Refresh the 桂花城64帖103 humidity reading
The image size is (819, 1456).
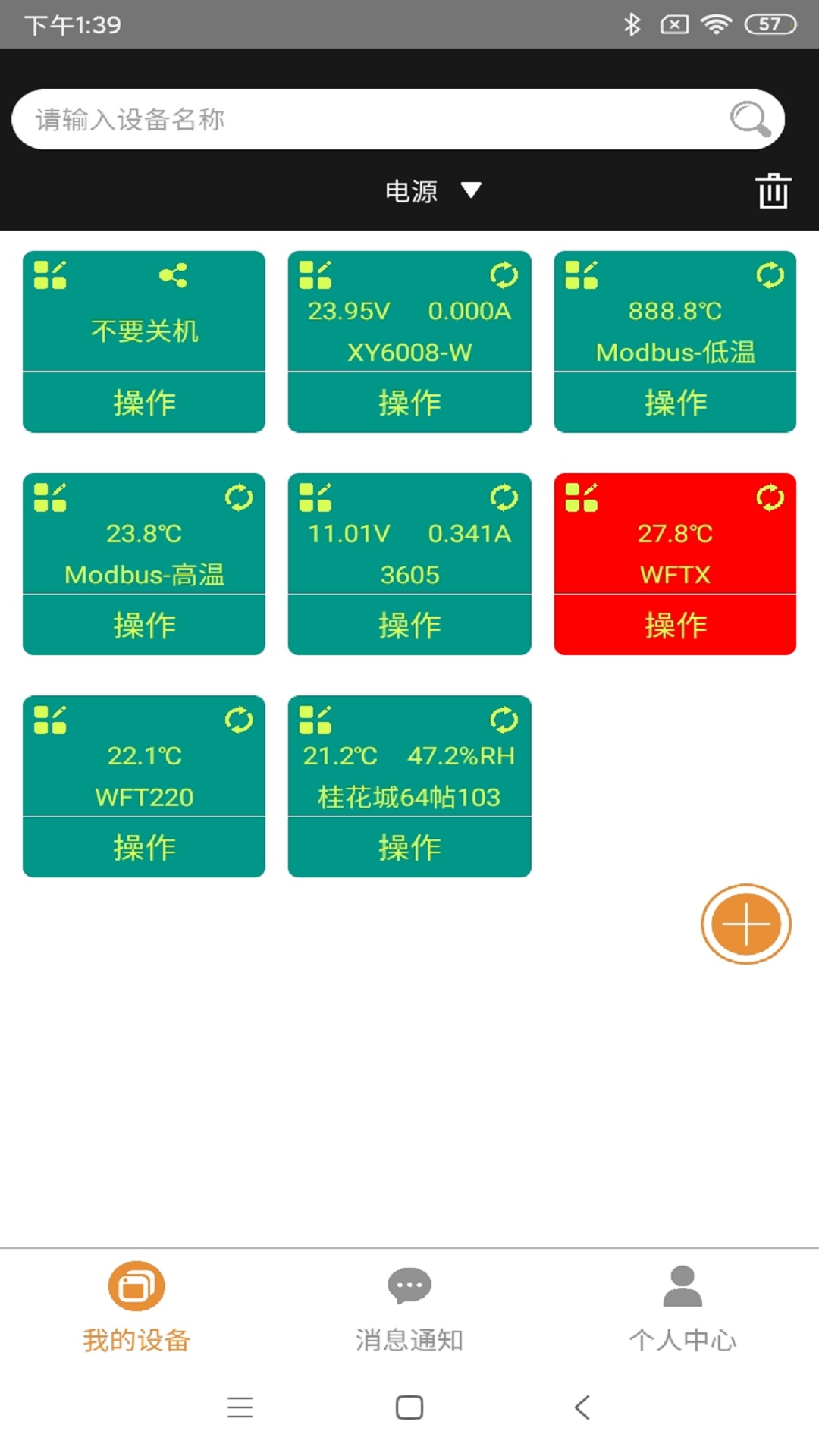pyautogui.click(x=505, y=721)
